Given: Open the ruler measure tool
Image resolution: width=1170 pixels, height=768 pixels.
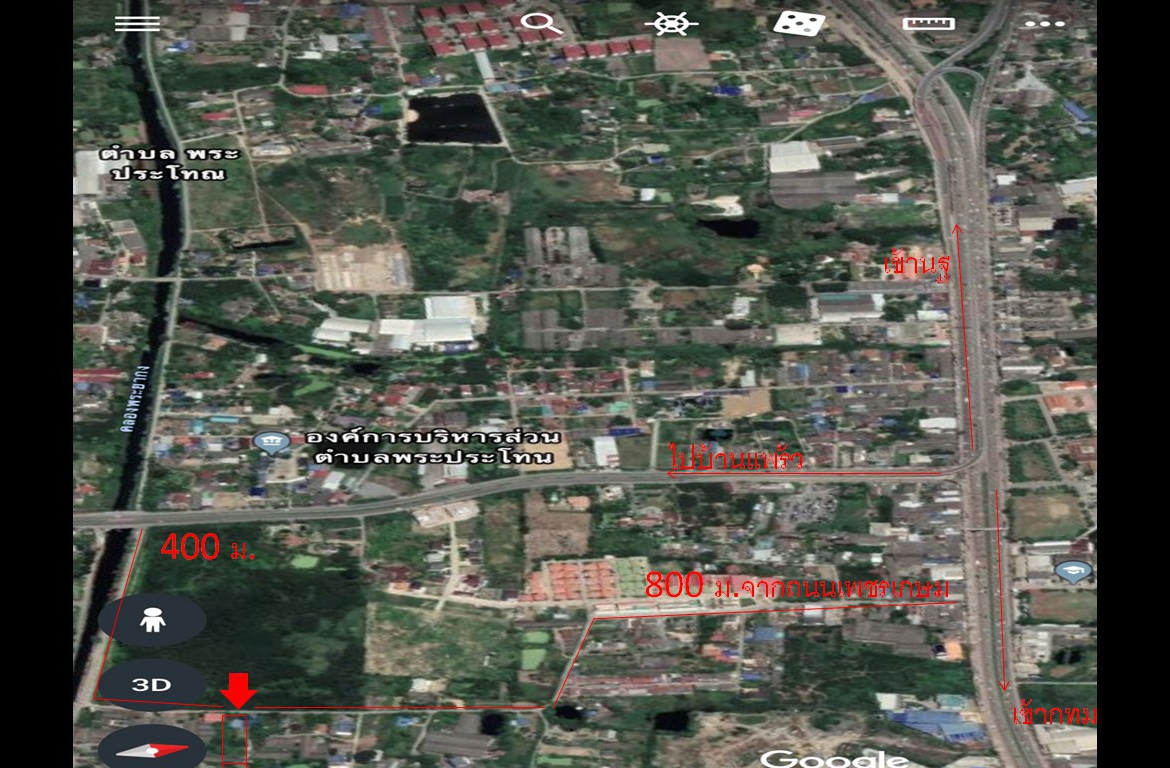Looking at the screenshot, I should coord(928,23).
